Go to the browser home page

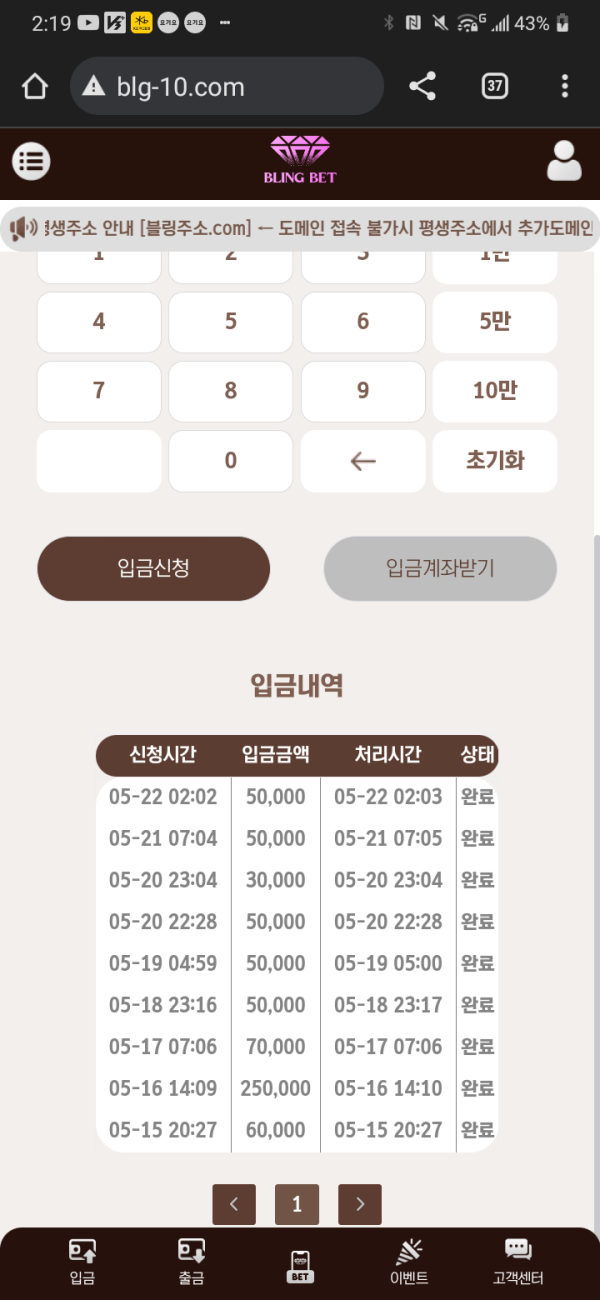pyautogui.click(x=35, y=87)
